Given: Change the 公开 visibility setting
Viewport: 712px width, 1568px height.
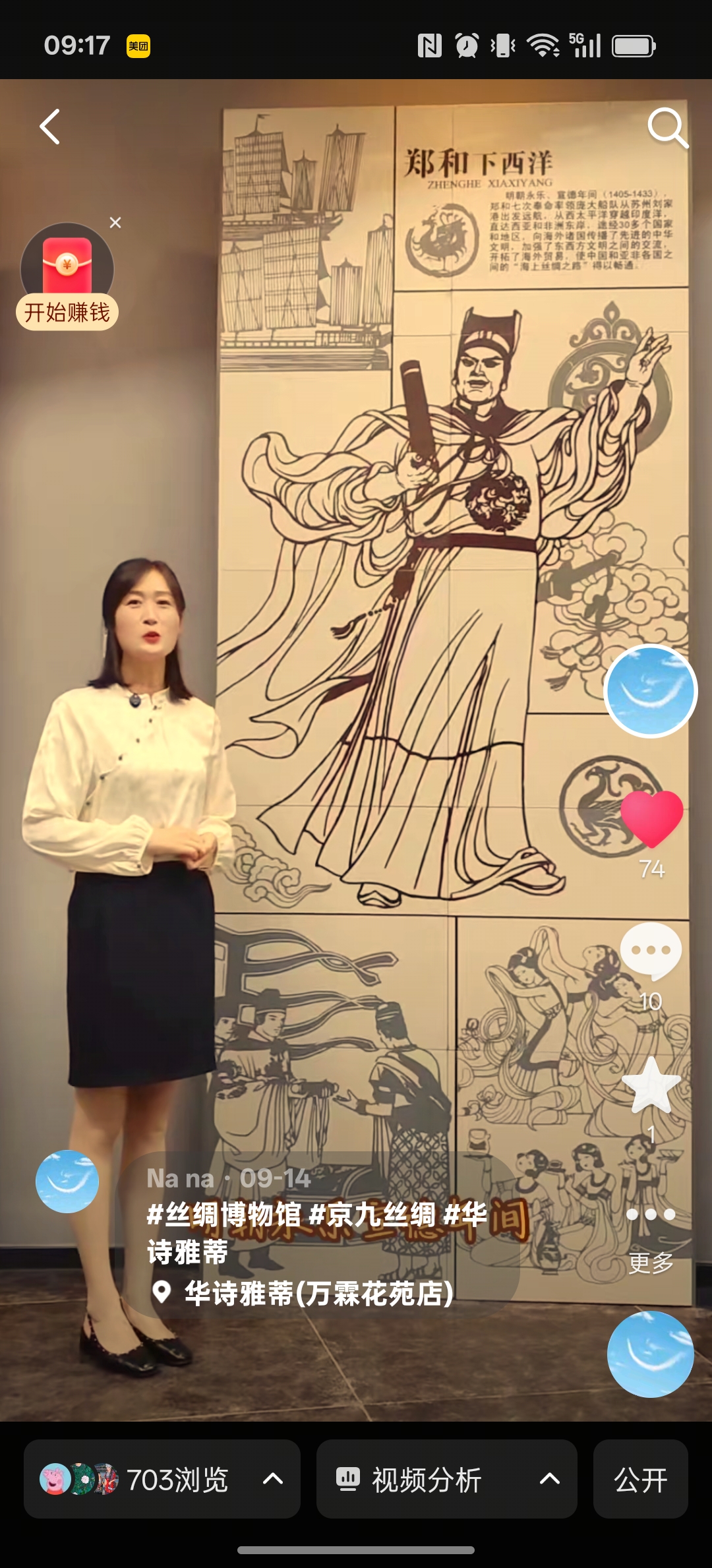Looking at the screenshot, I should pos(640,1479).
